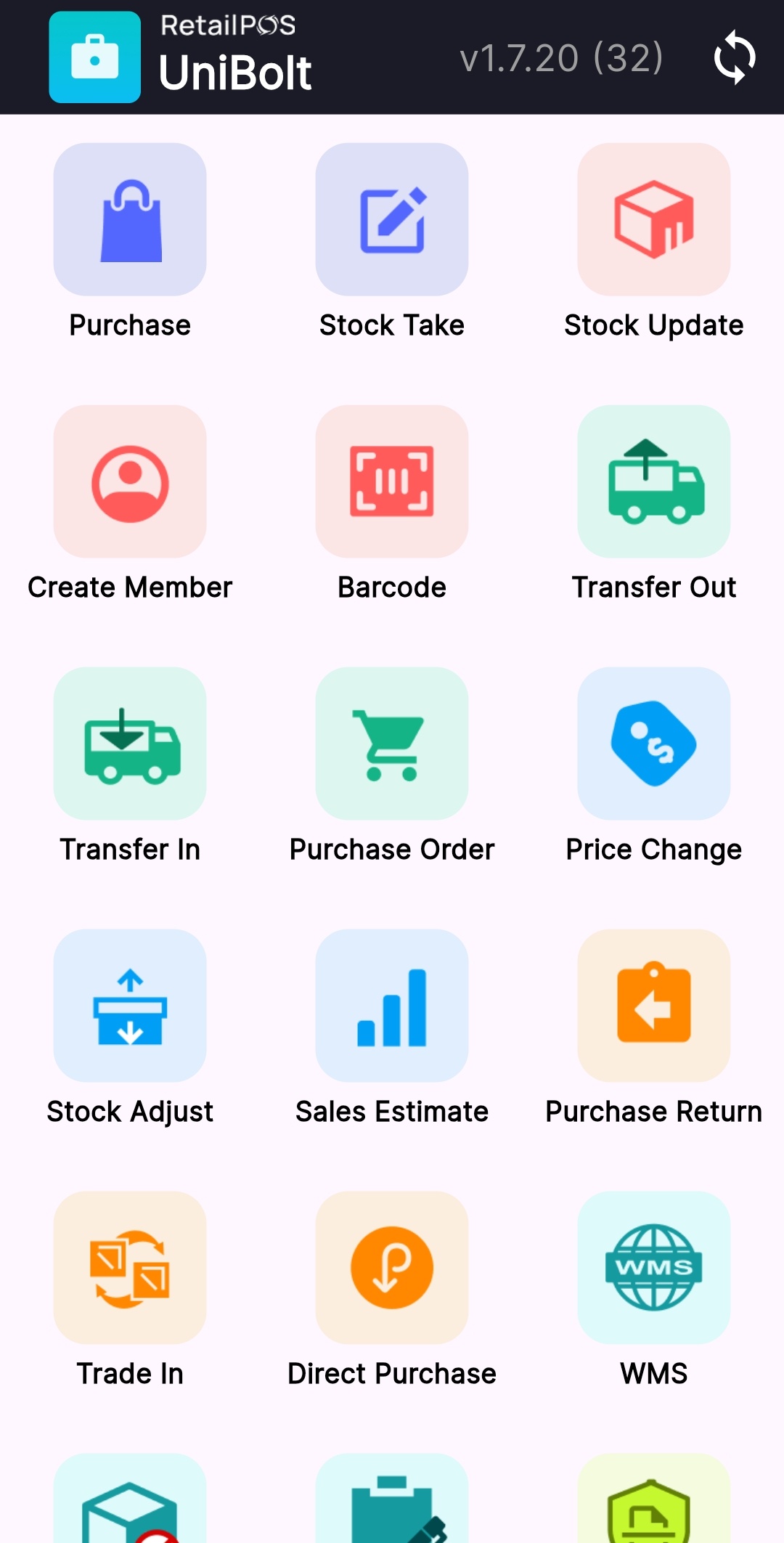Viewport: 784px width, 1543px height.
Task: Start a Purchase Order
Action: tap(392, 744)
